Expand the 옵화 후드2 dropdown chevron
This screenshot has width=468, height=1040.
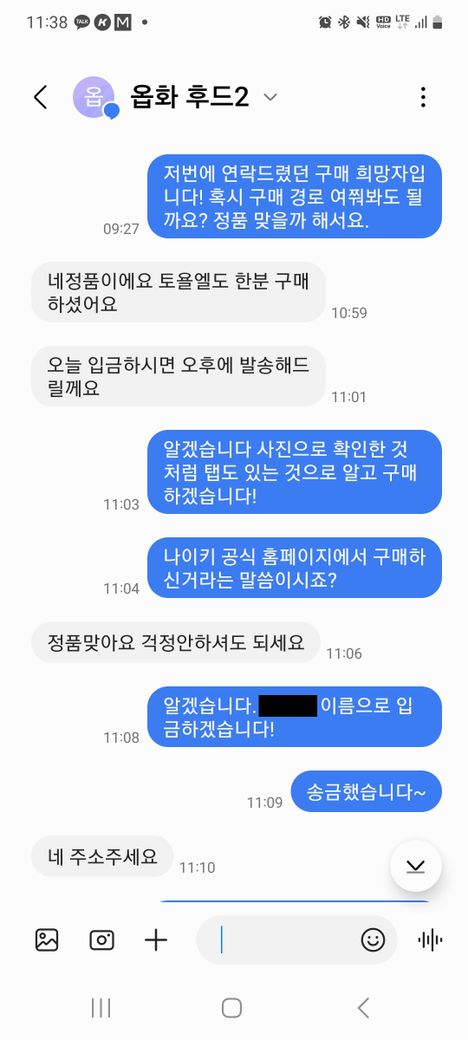[270, 98]
